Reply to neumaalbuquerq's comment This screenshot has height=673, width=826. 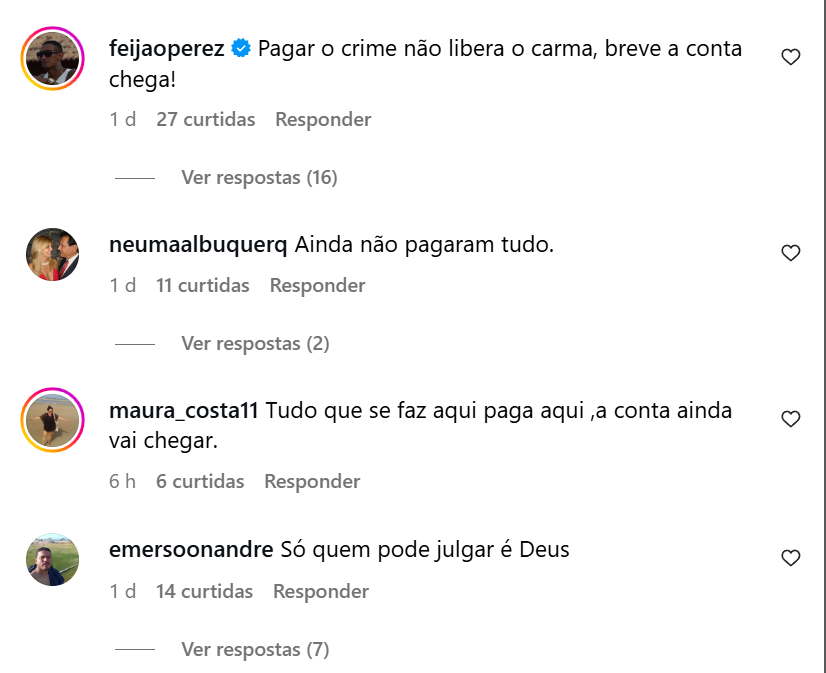pyautogui.click(x=317, y=286)
